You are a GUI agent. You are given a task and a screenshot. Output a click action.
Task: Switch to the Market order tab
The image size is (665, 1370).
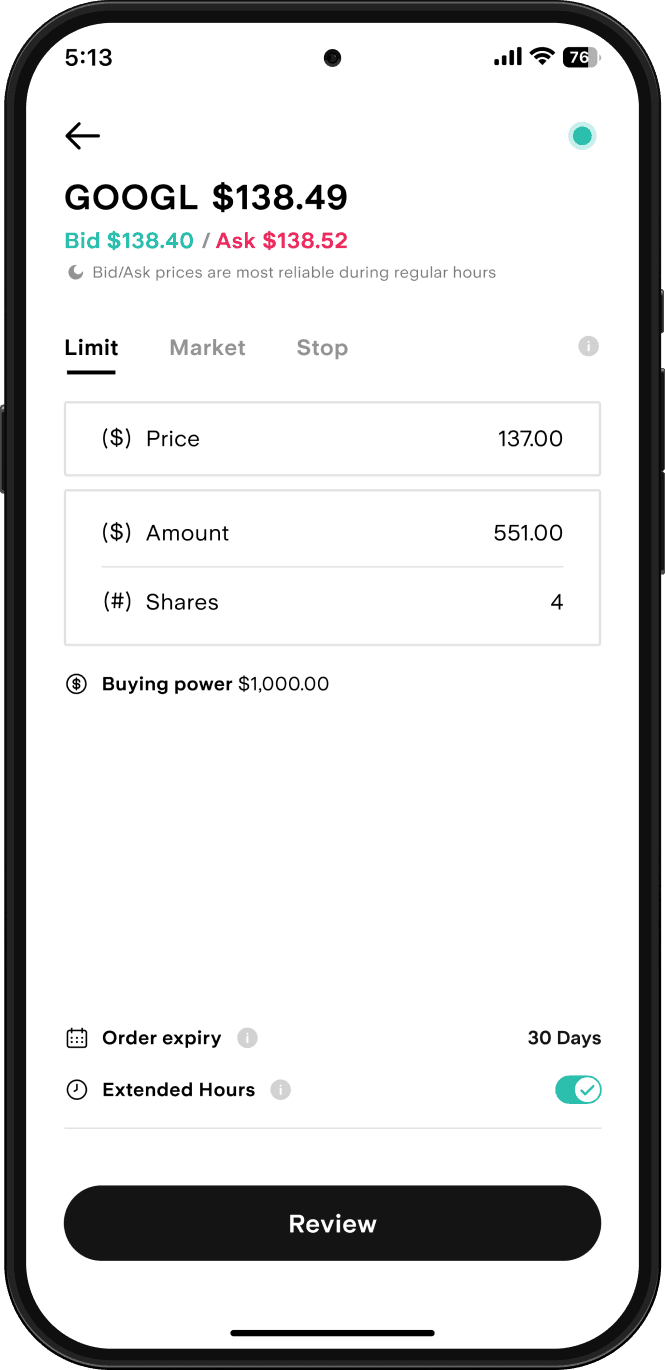(207, 348)
